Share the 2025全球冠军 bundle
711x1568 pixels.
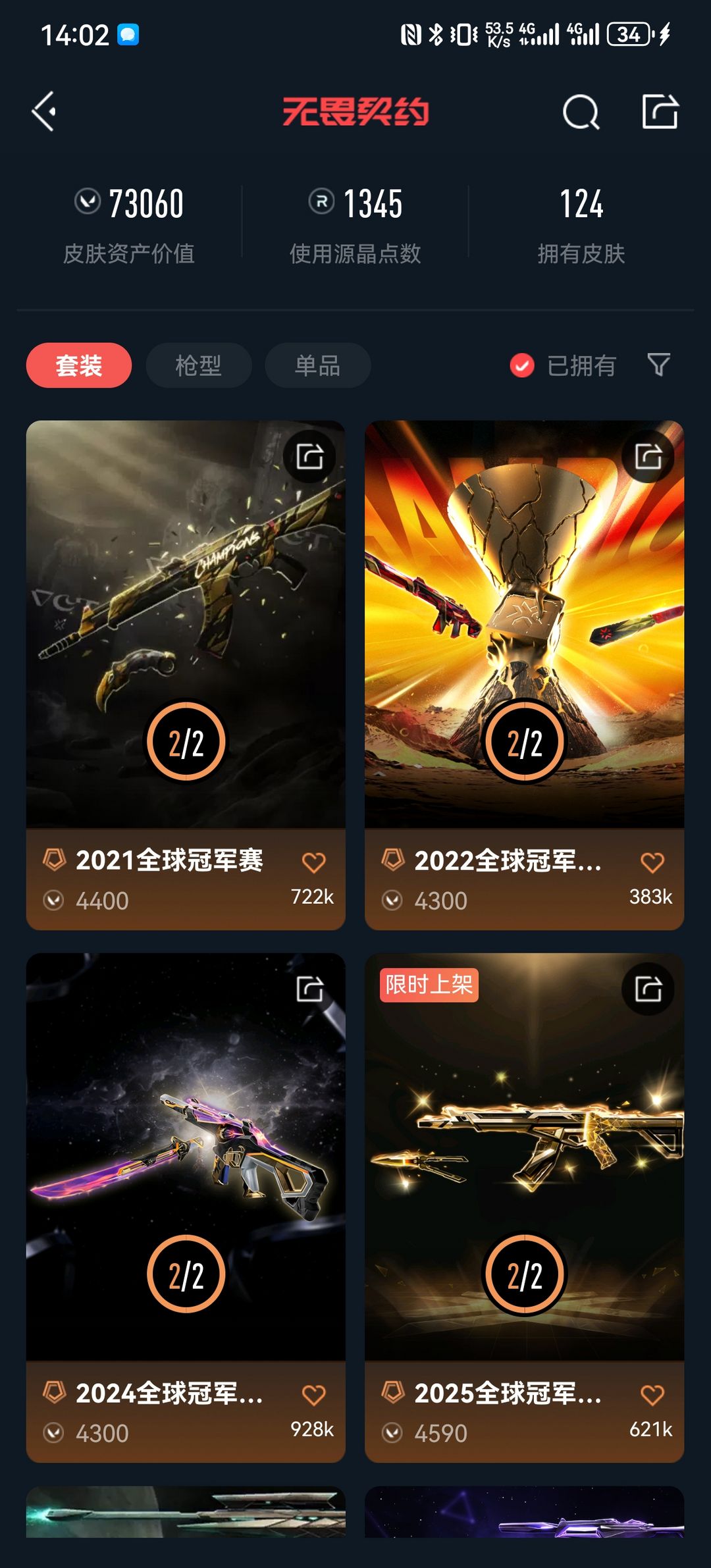coord(648,989)
